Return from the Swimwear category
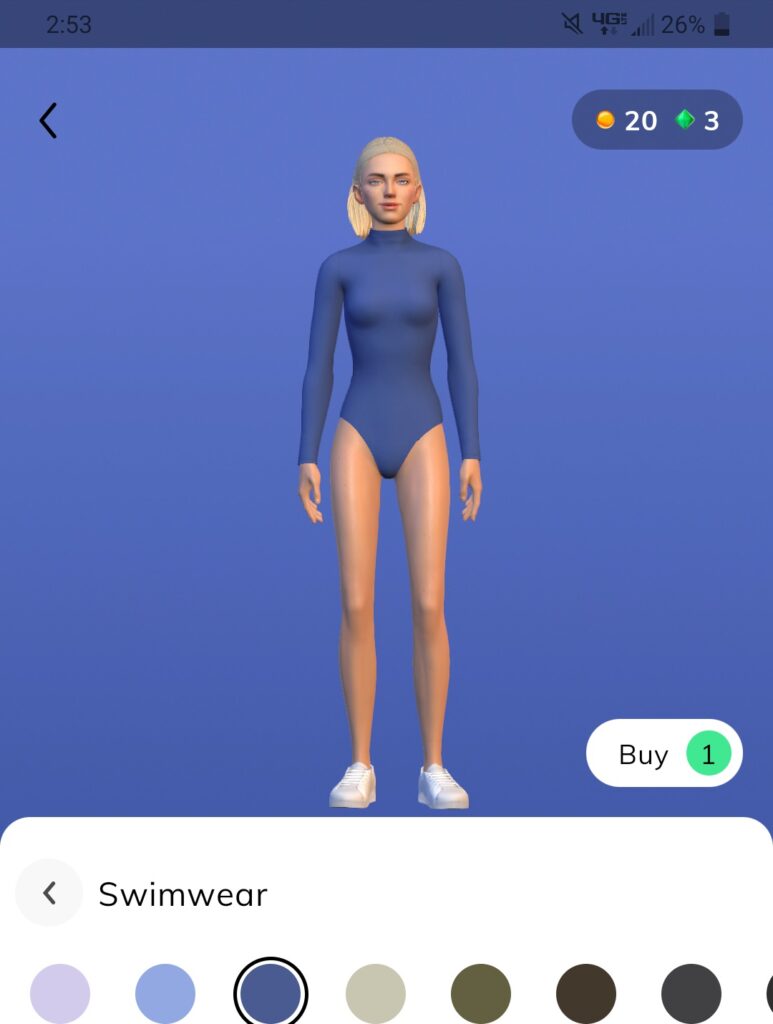 point(49,892)
